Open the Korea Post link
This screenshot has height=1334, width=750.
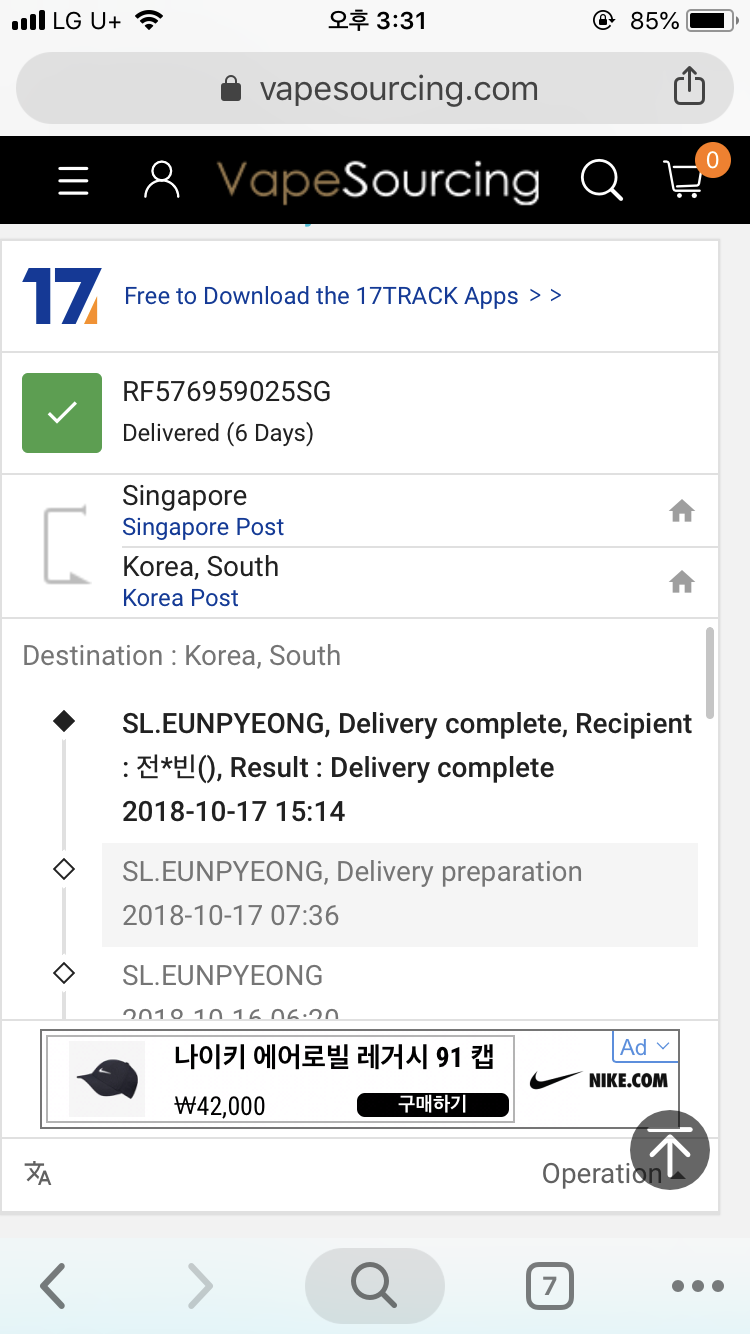pyautogui.click(x=180, y=598)
